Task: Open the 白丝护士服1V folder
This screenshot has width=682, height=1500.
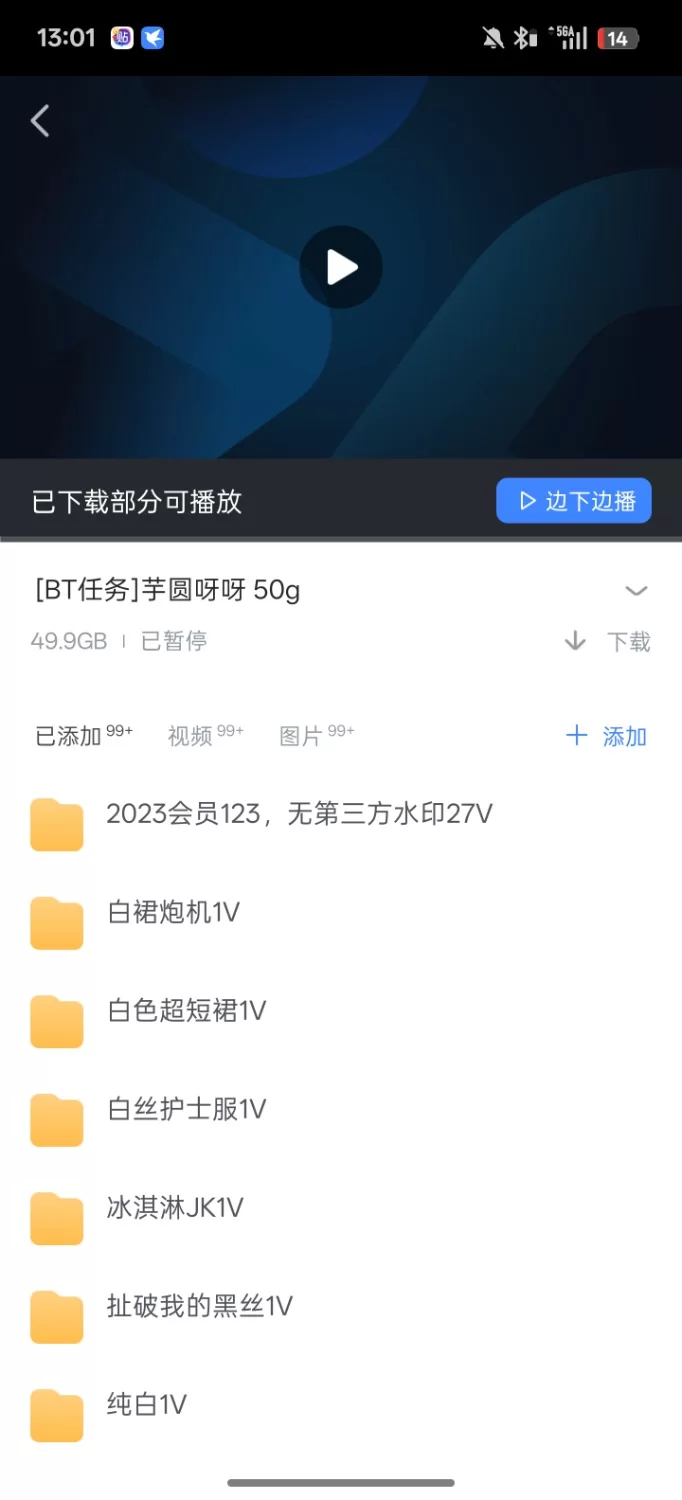Action: point(187,1109)
